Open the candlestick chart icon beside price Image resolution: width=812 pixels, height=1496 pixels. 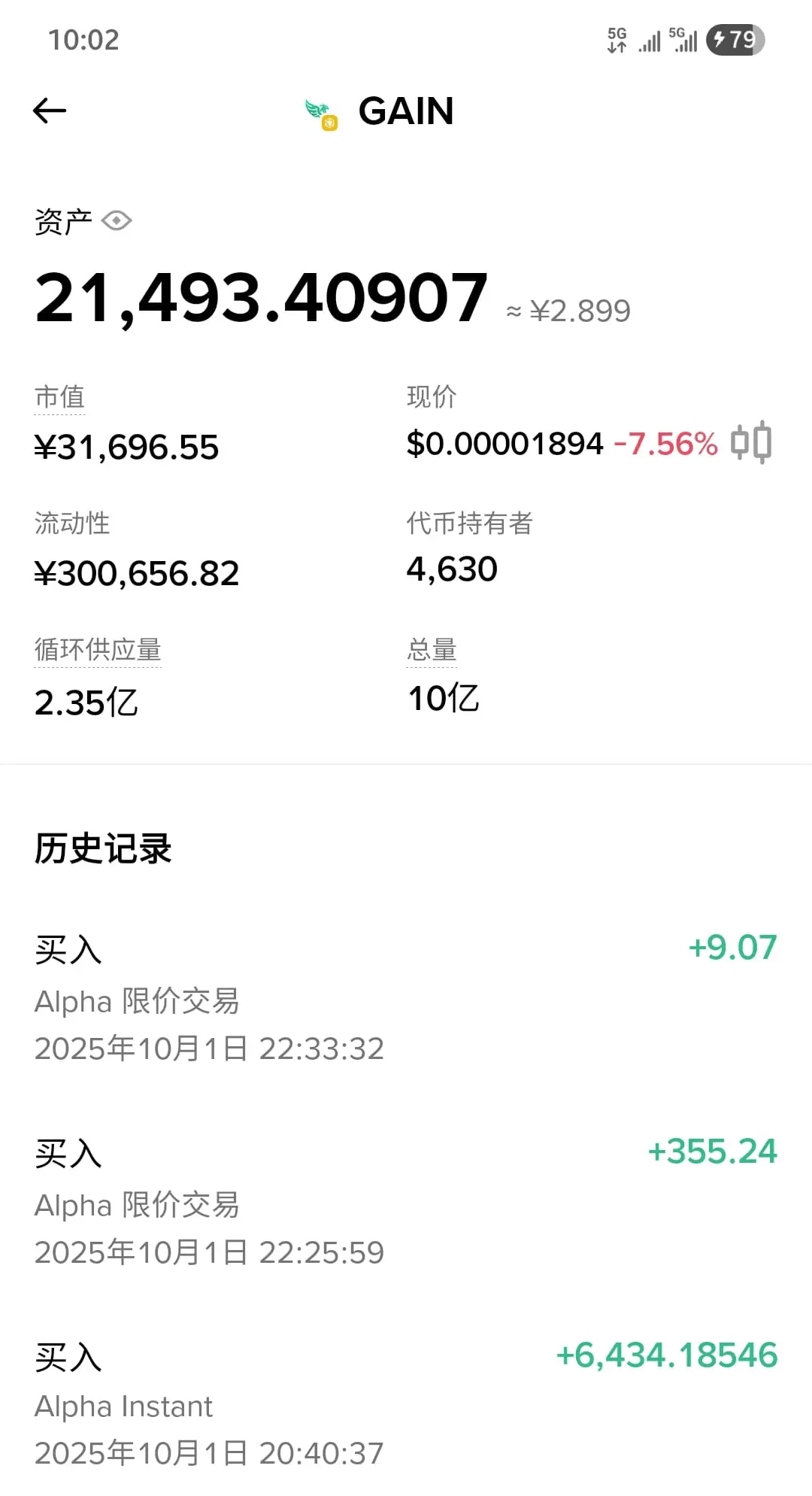click(751, 442)
